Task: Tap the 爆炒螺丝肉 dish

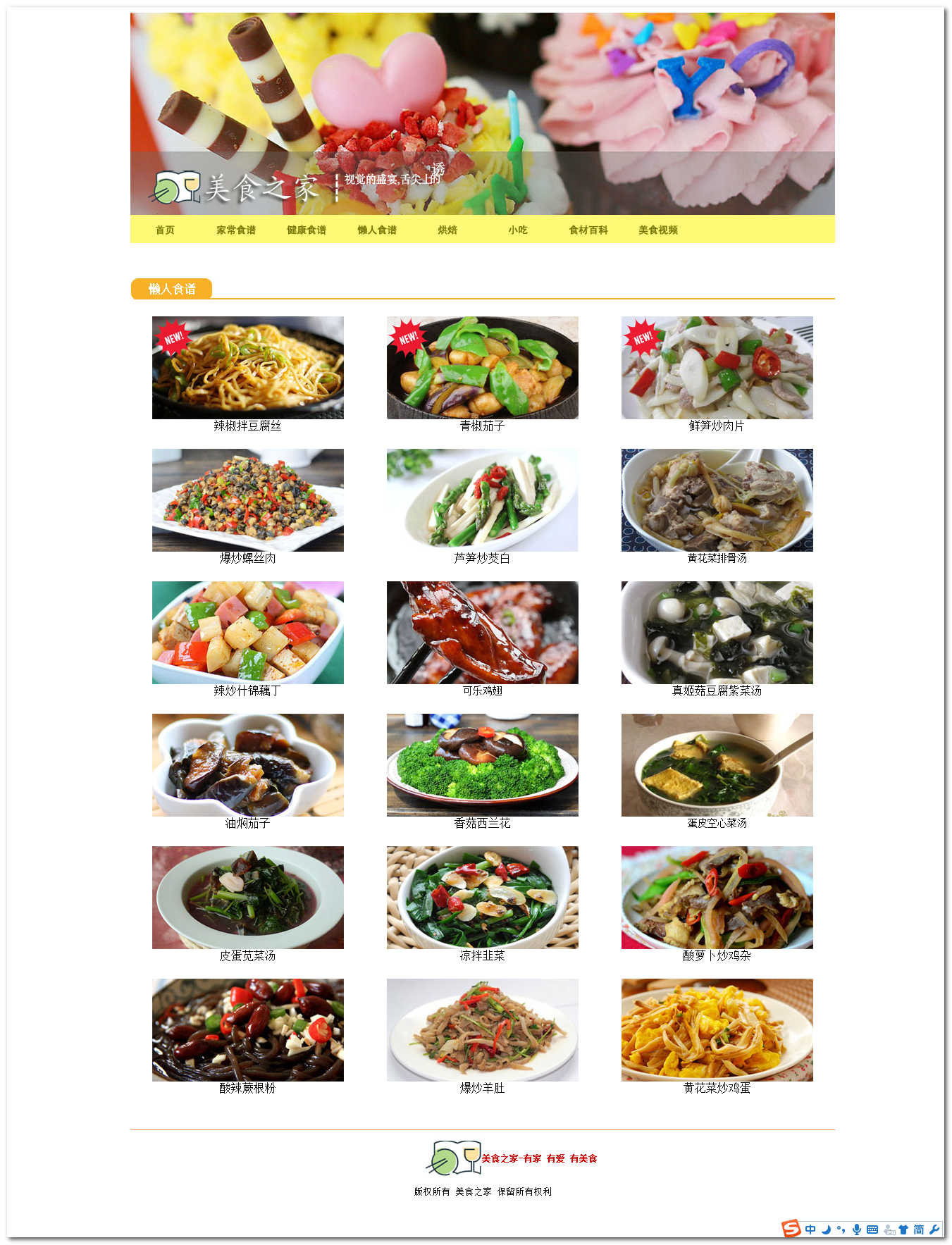Action: tap(248, 500)
